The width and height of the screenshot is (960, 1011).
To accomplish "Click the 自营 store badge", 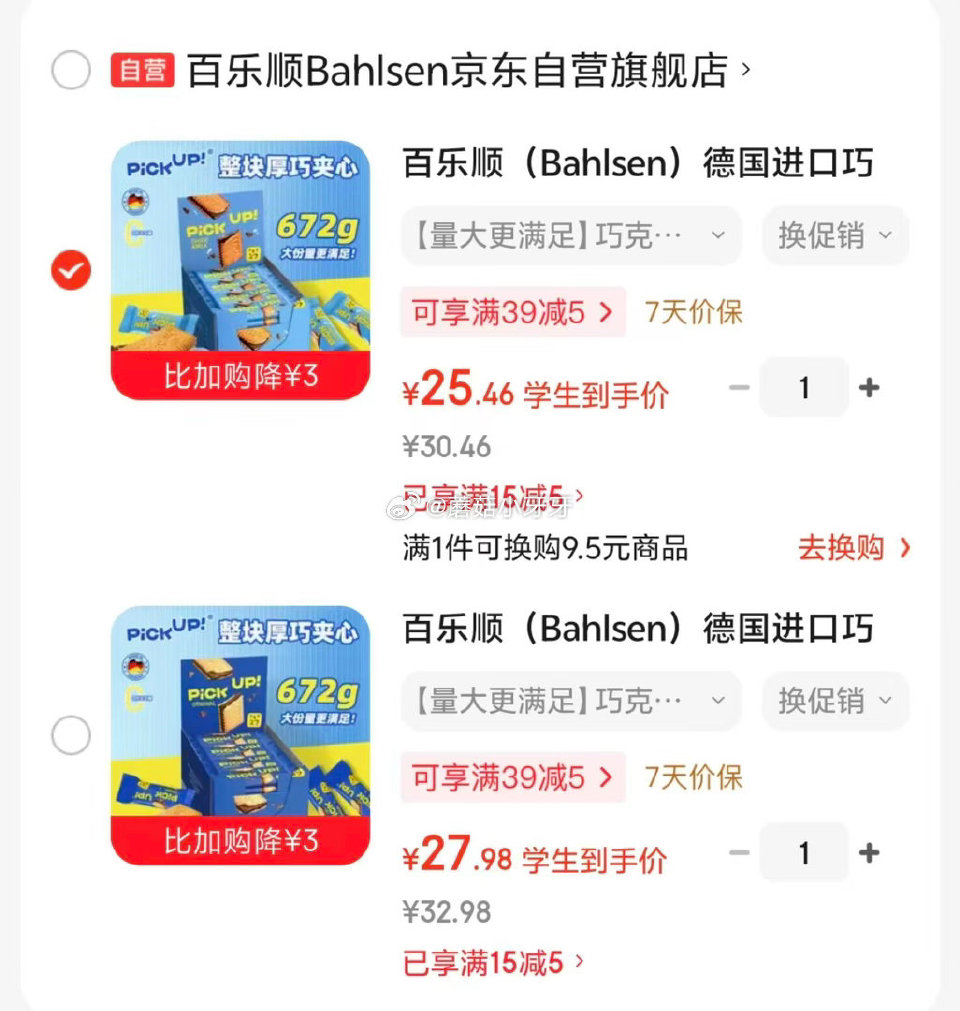I will tap(139, 70).
